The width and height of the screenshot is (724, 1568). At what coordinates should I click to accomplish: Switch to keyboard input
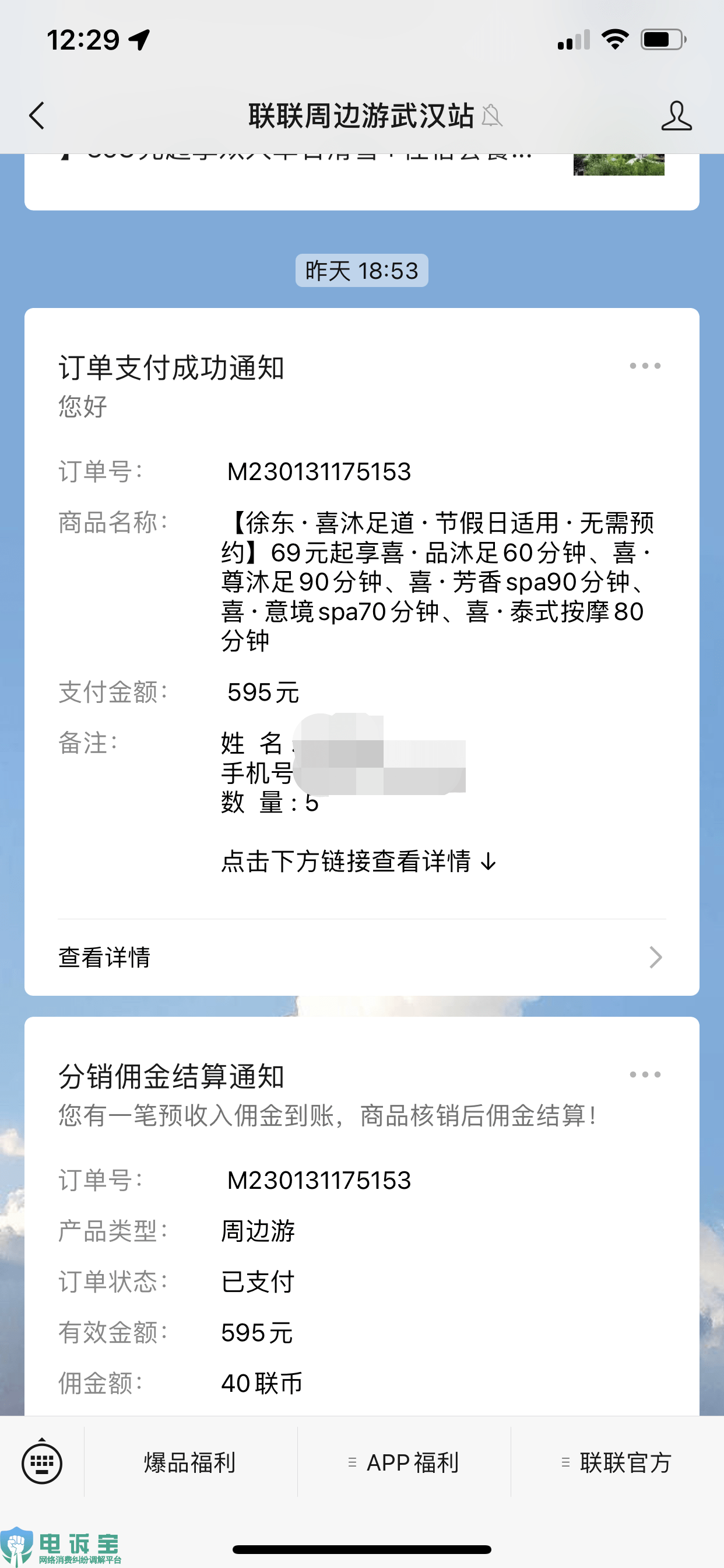pyautogui.click(x=42, y=1462)
